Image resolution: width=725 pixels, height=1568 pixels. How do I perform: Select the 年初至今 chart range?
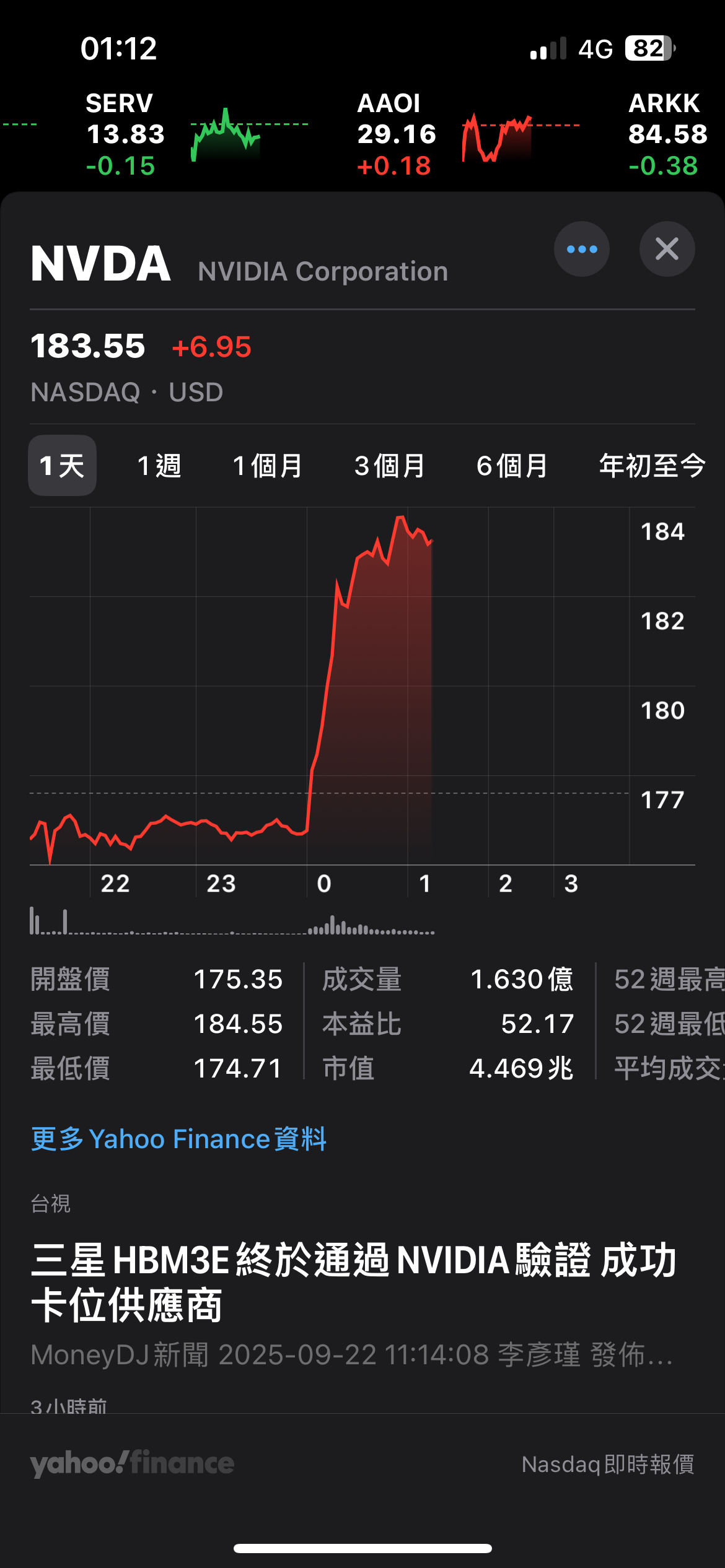coord(652,466)
